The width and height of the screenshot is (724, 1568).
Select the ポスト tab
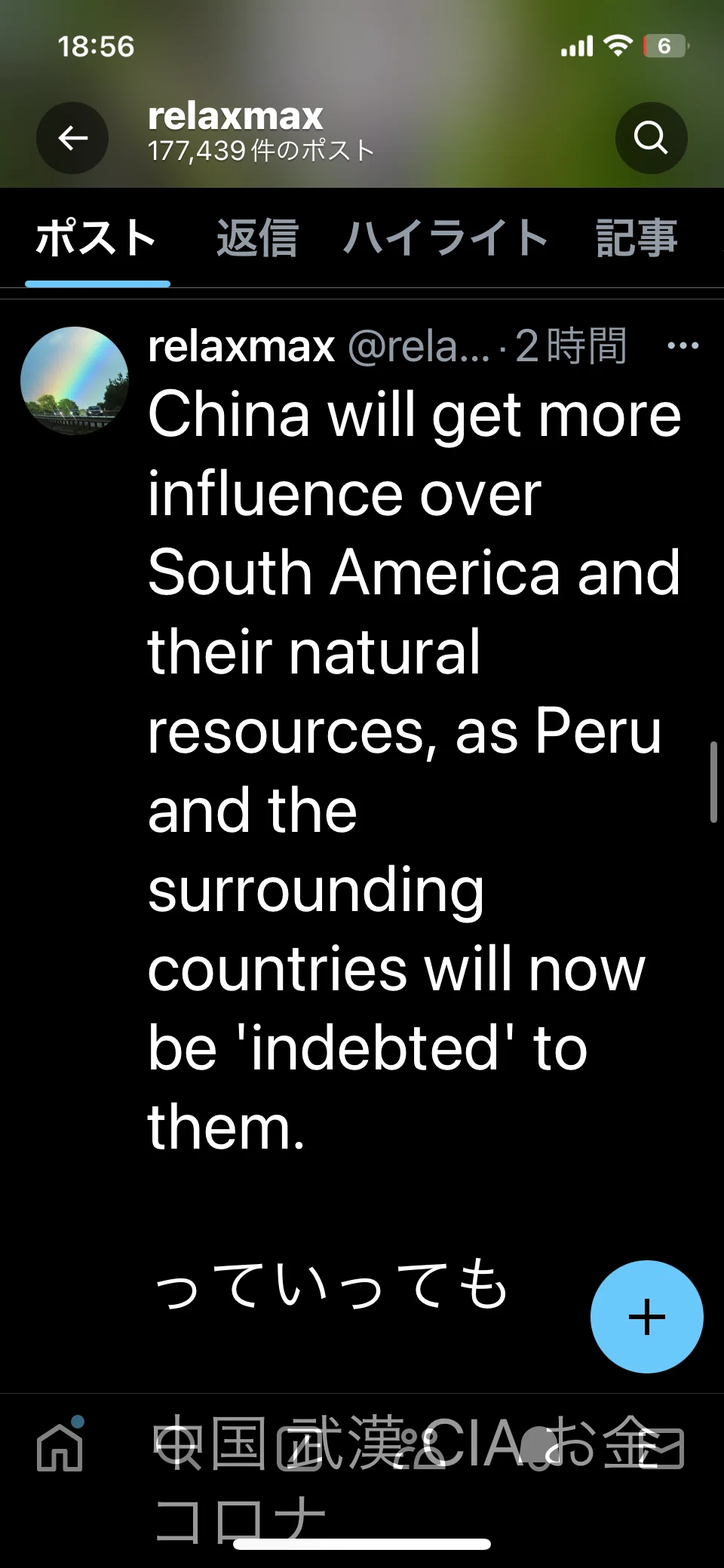(x=97, y=238)
